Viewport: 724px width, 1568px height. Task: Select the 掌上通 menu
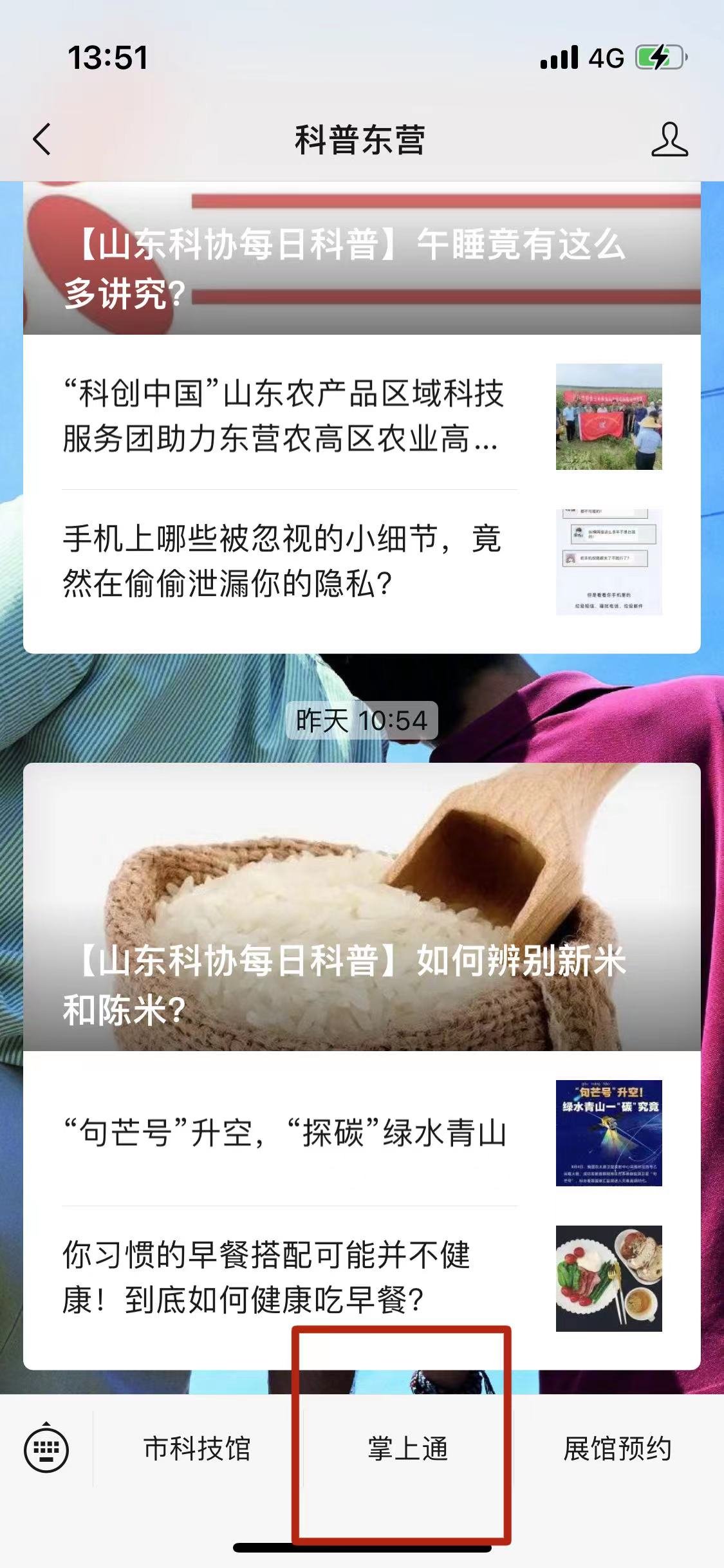[x=408, y=1450]
